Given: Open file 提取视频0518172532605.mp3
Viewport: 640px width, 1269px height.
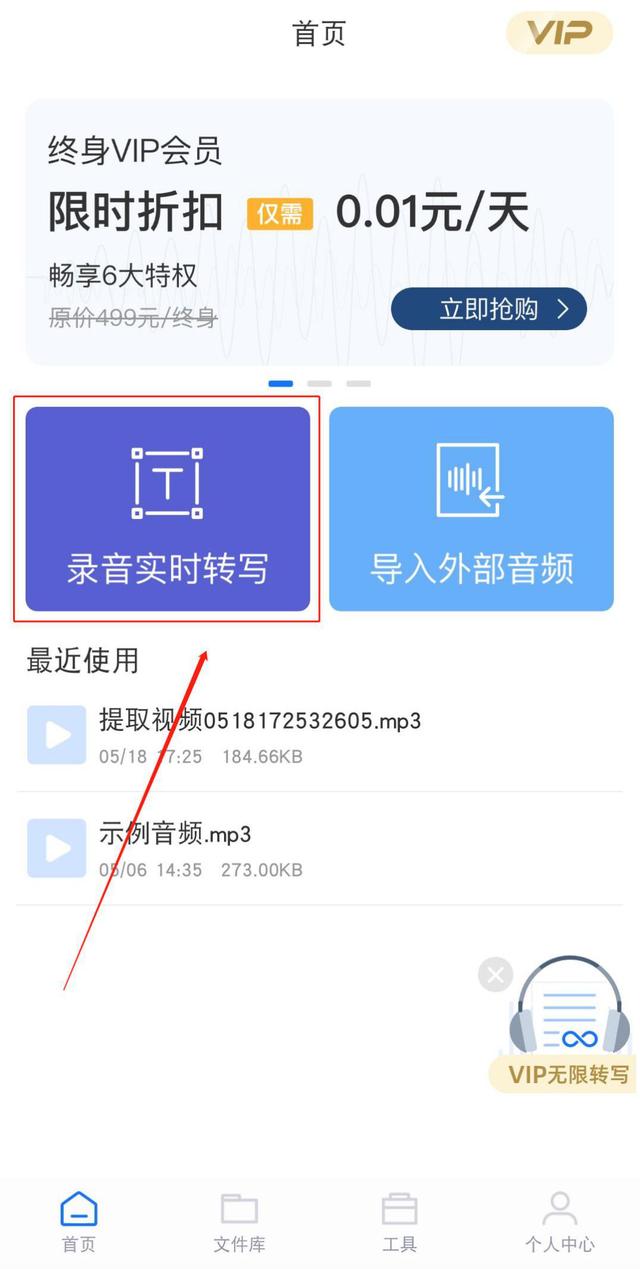Looking at the screenshot, I should (259, 734).
